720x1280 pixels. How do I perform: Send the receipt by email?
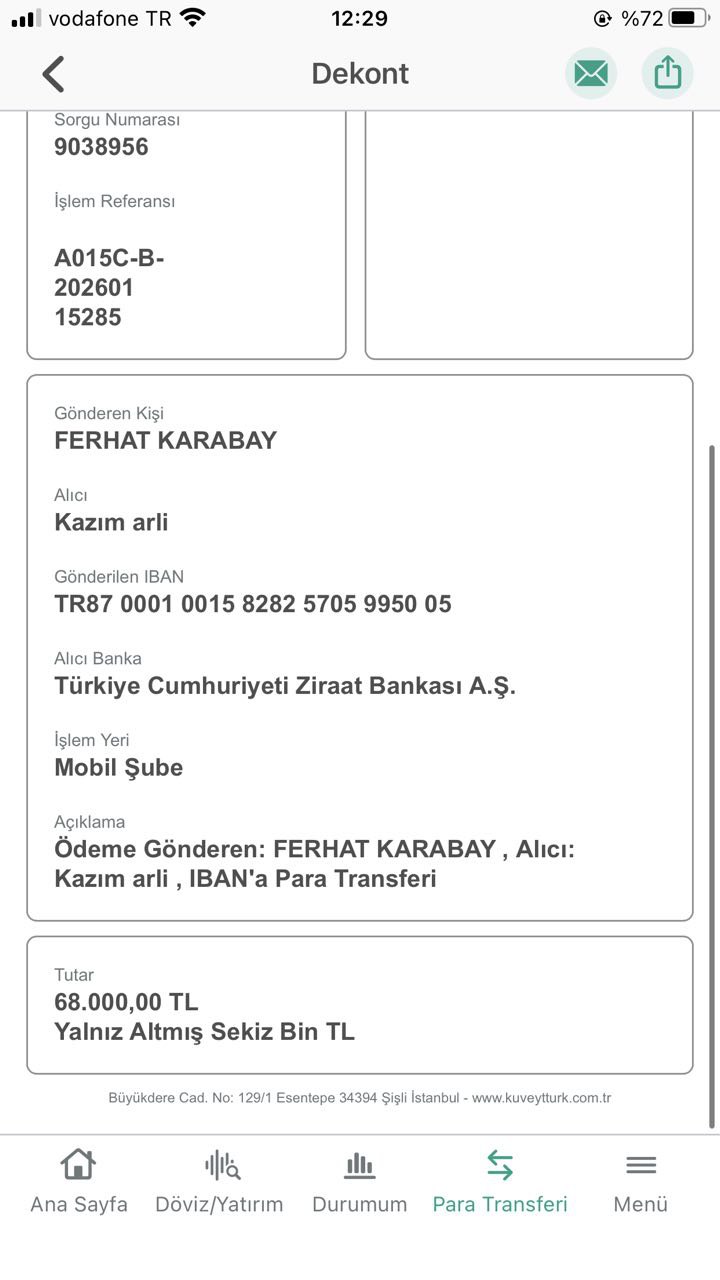[x=591, y=73]
